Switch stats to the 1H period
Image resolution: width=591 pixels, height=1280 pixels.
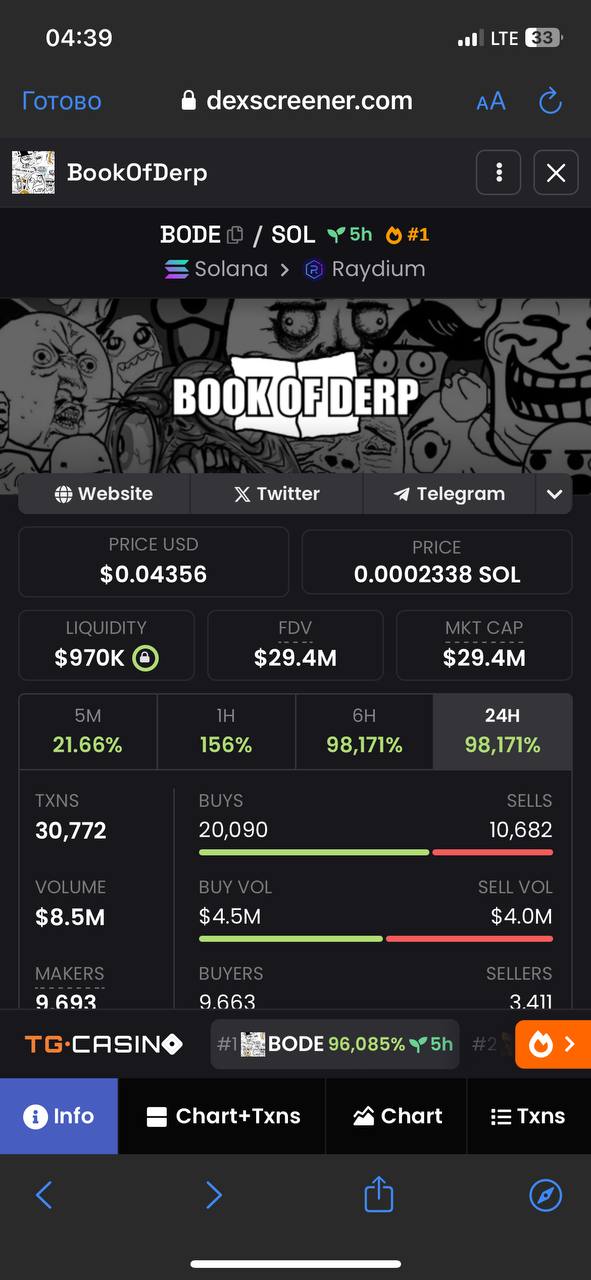(x=226, y=731)
